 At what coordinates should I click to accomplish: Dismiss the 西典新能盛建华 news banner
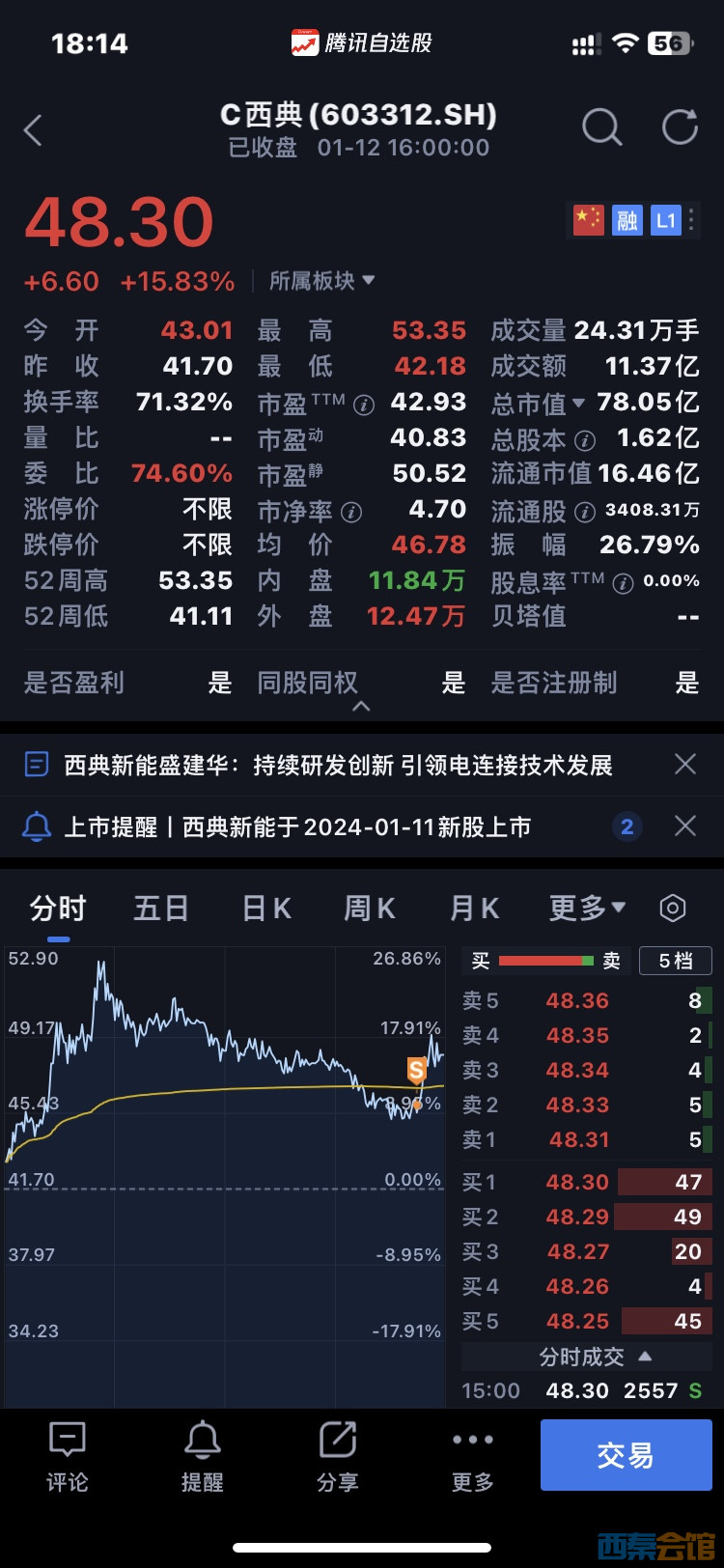click(685, 765)
